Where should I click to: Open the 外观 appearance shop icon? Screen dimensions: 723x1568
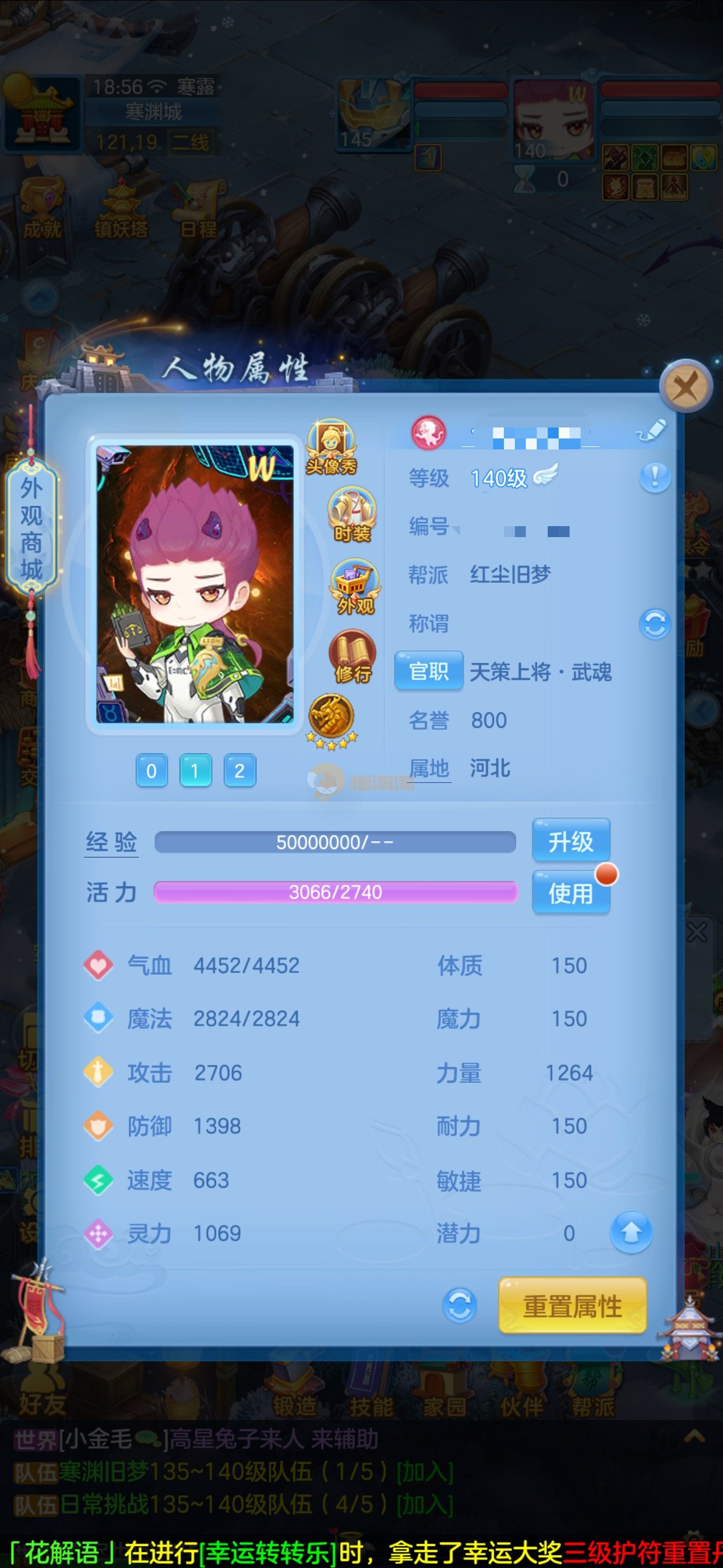coord(354,587)
